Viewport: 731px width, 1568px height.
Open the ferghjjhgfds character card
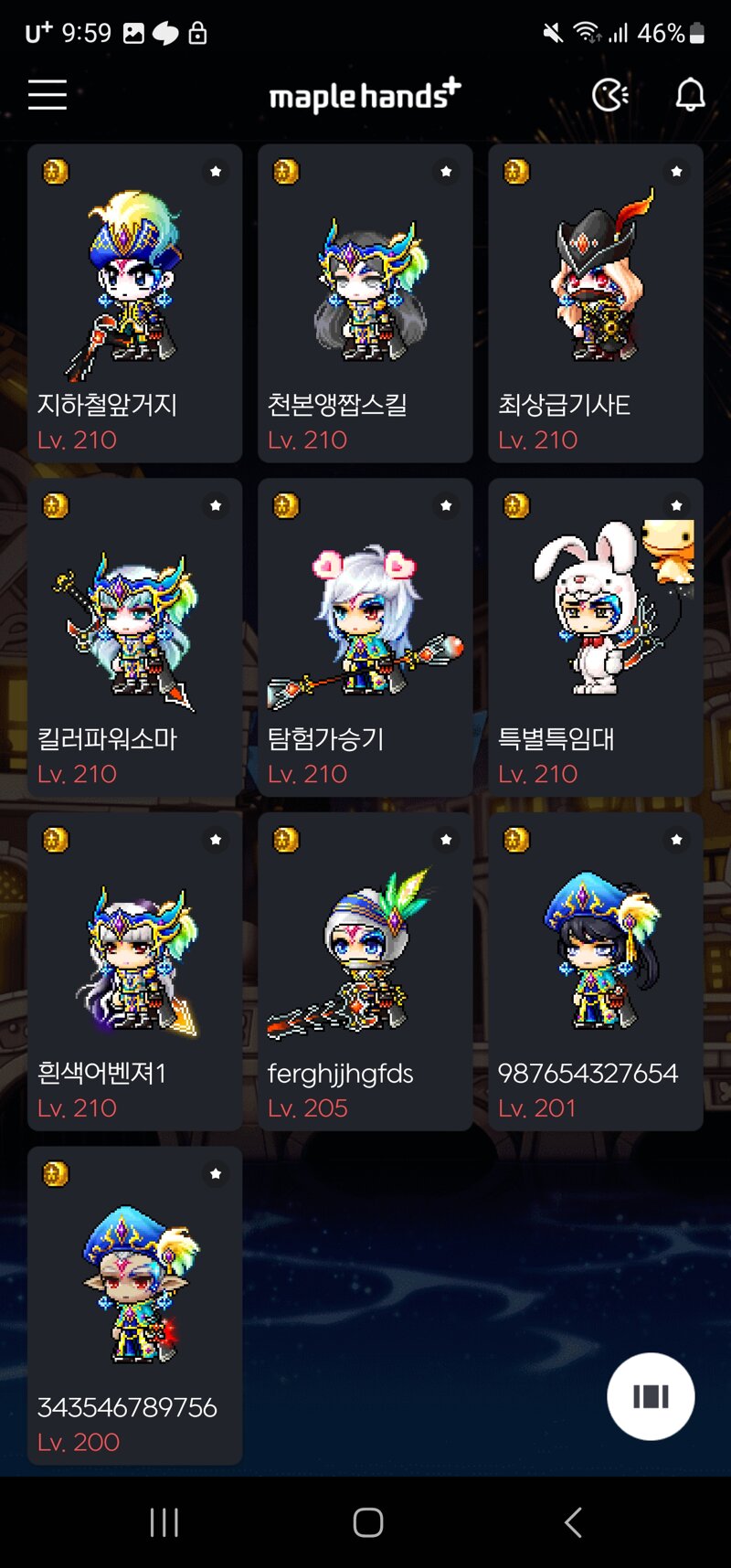point(365,971)
